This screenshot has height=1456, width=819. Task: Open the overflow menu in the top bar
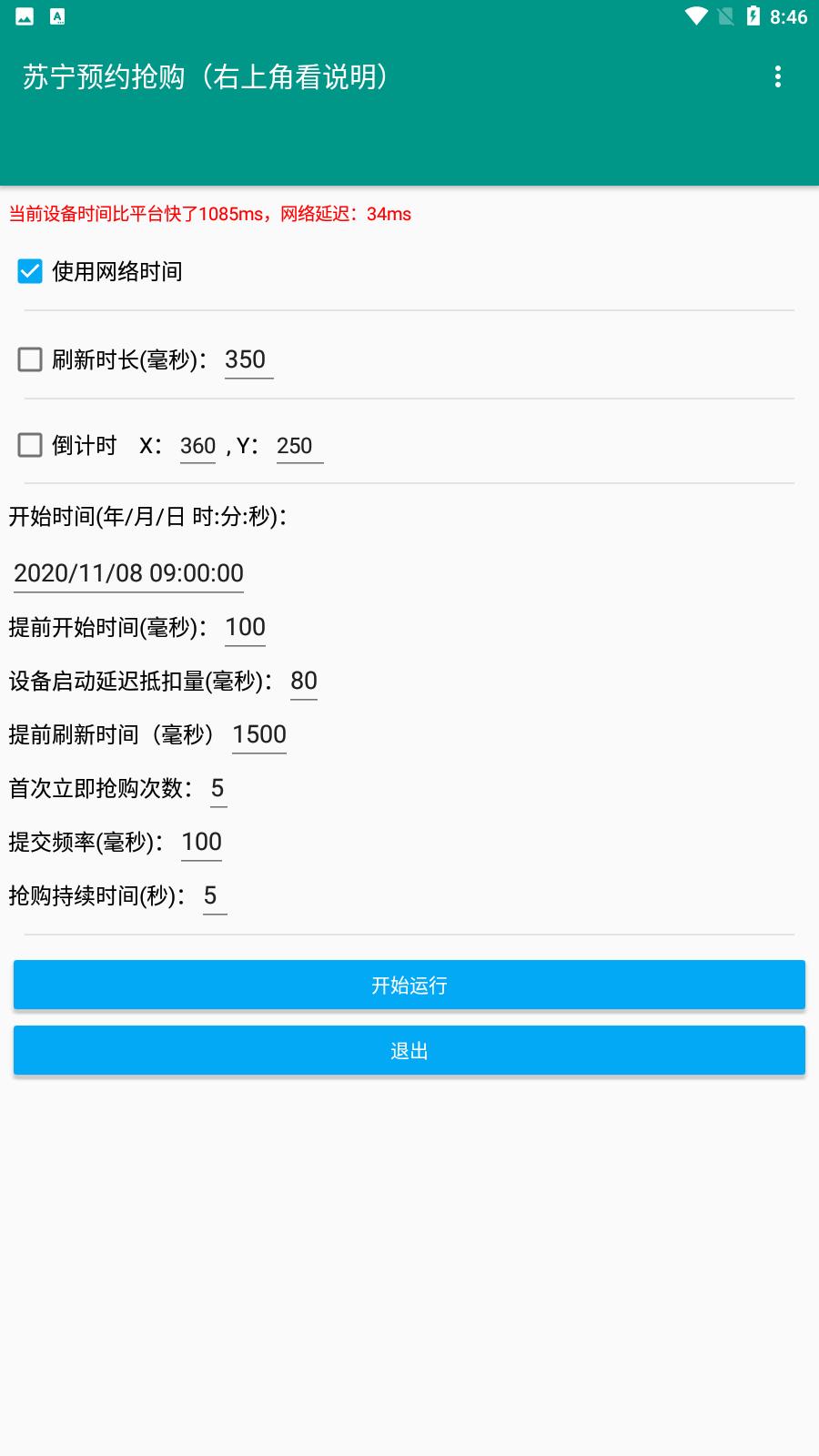pyautogui.click(x=778, y=77)
